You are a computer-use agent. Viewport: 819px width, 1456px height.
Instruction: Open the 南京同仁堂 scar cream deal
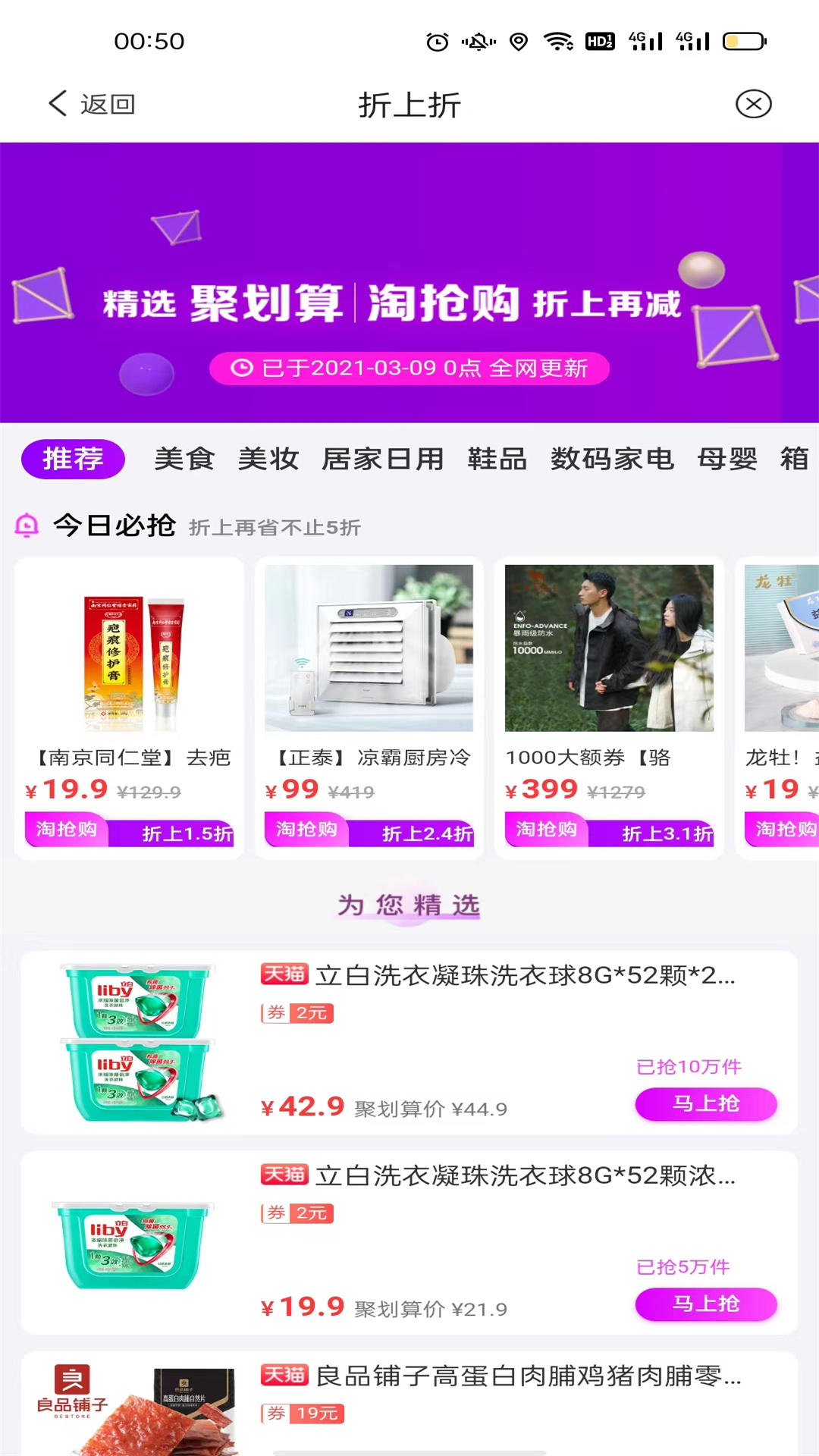click(x=129, y=708)
